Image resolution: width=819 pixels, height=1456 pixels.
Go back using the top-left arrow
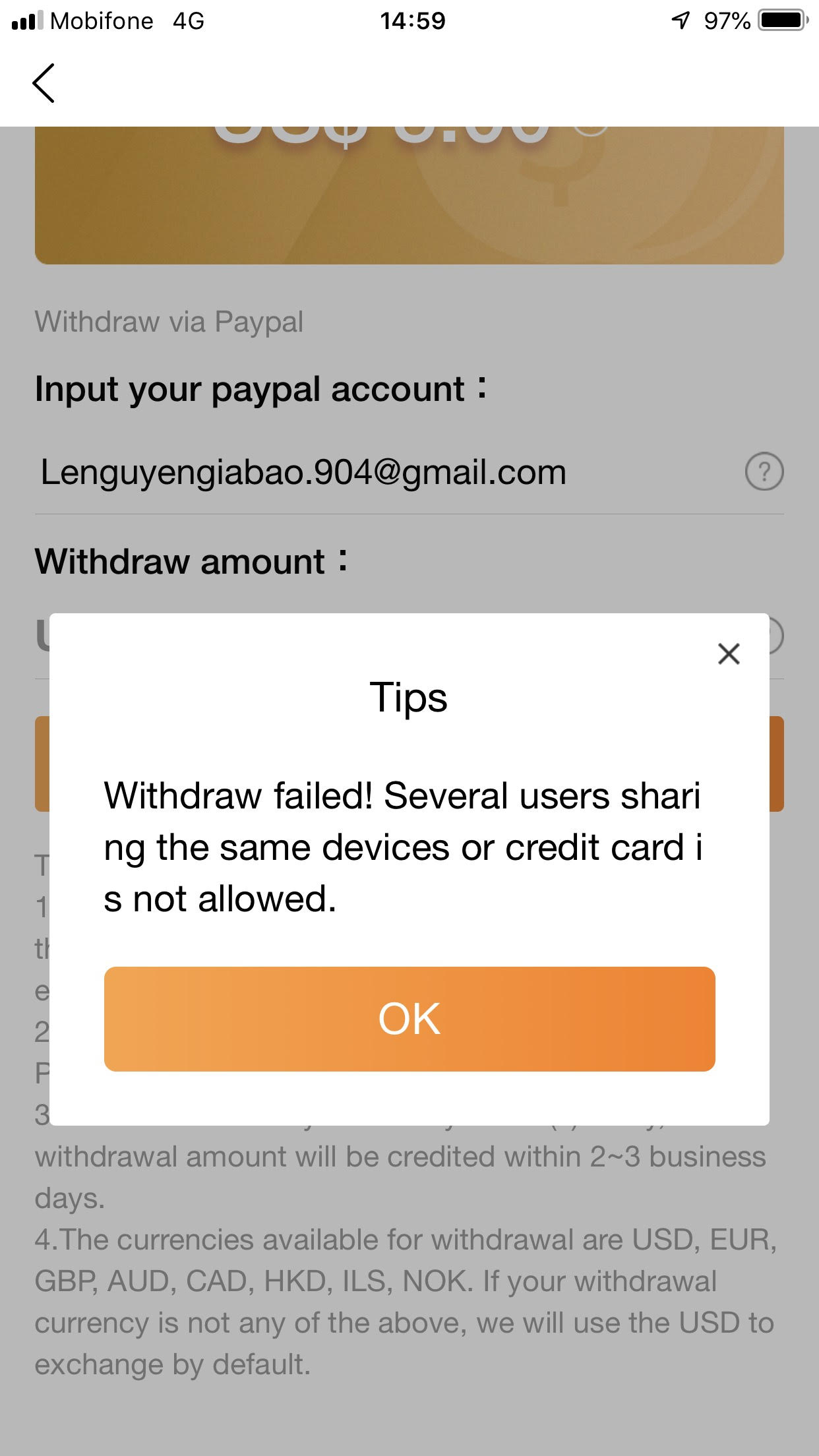click(x=44, y=83)
